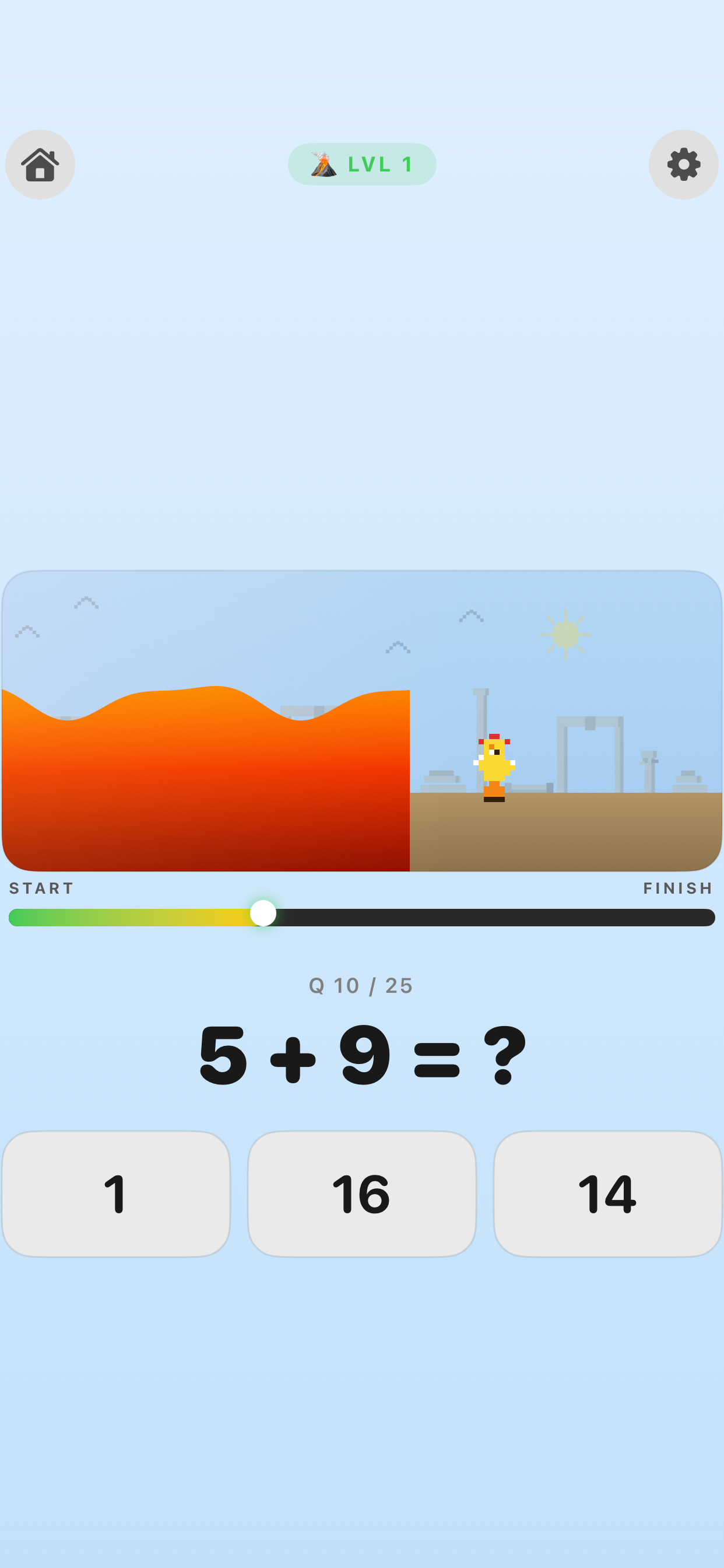Click the green portion of the progress bar
This screenshot has width=724, height=1568.
92,918
